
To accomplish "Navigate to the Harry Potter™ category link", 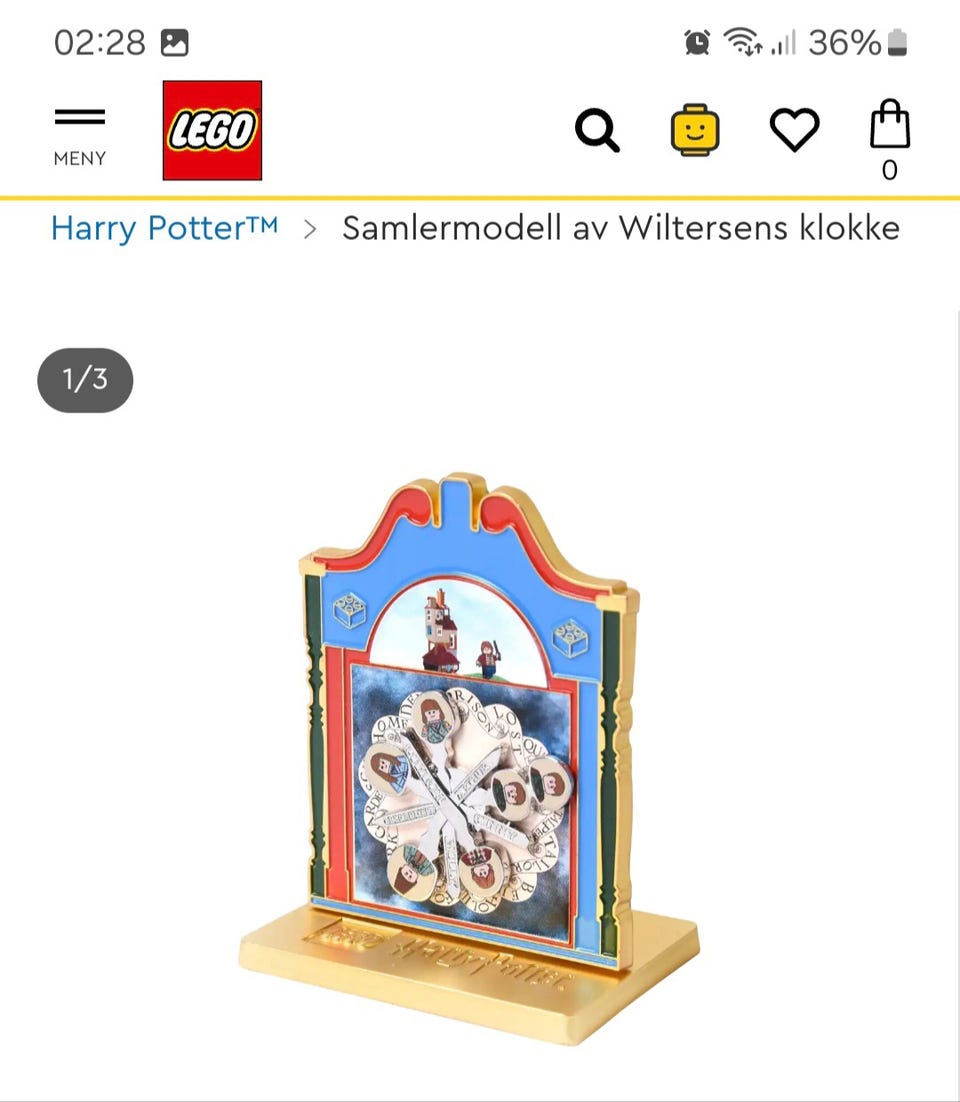I will [165, 228].
